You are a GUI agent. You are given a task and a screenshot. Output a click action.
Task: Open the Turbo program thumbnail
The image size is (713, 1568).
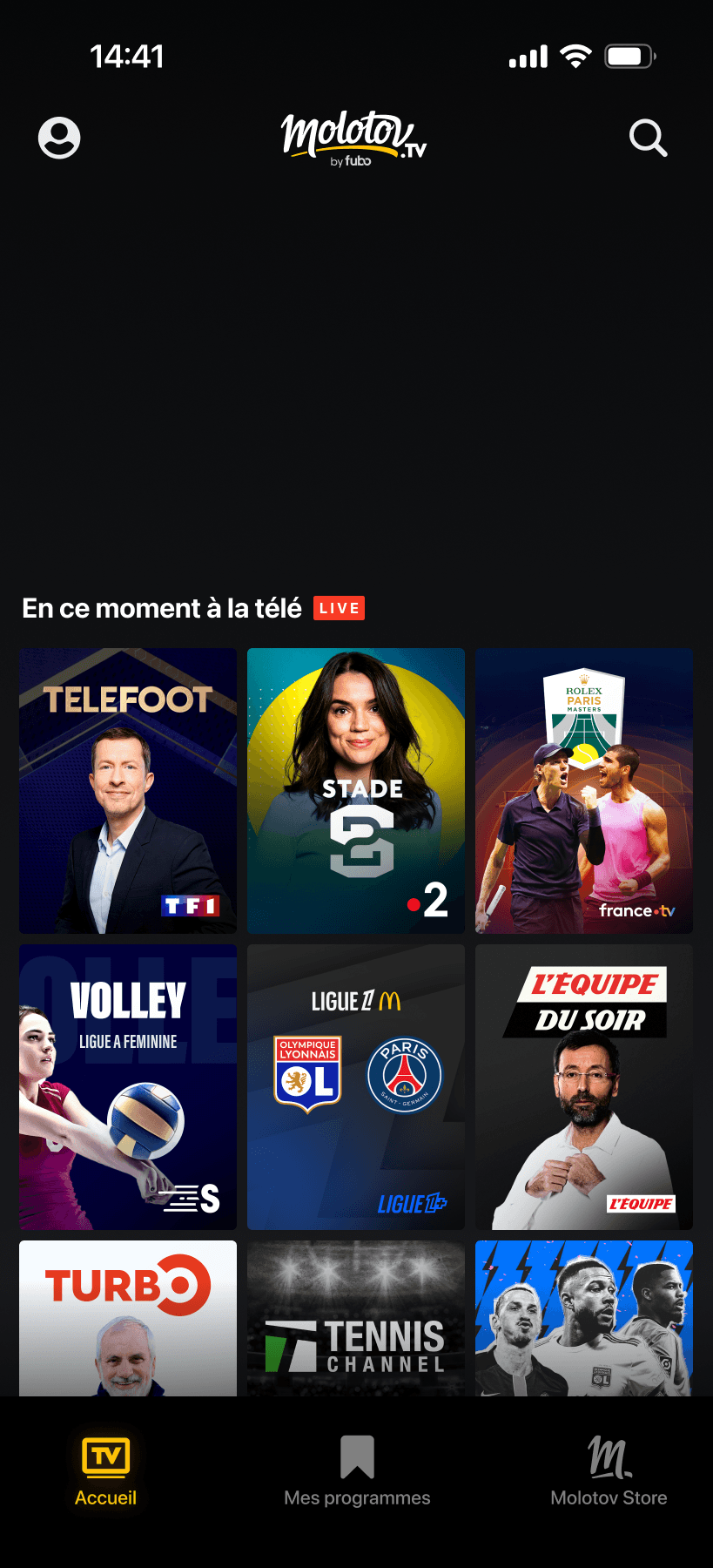click(127, 1315)
